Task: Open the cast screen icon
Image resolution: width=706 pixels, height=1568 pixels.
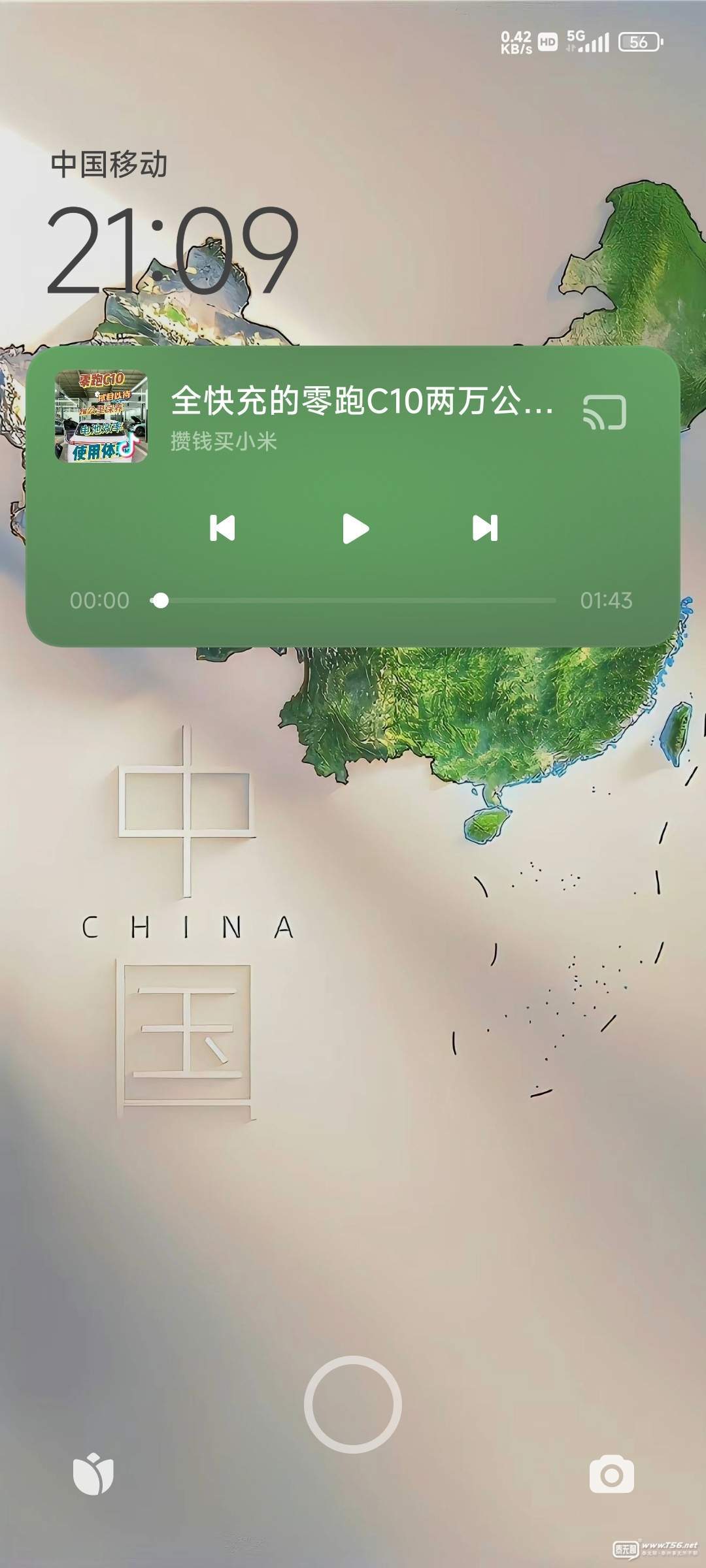Action: (x=604, y=412)
